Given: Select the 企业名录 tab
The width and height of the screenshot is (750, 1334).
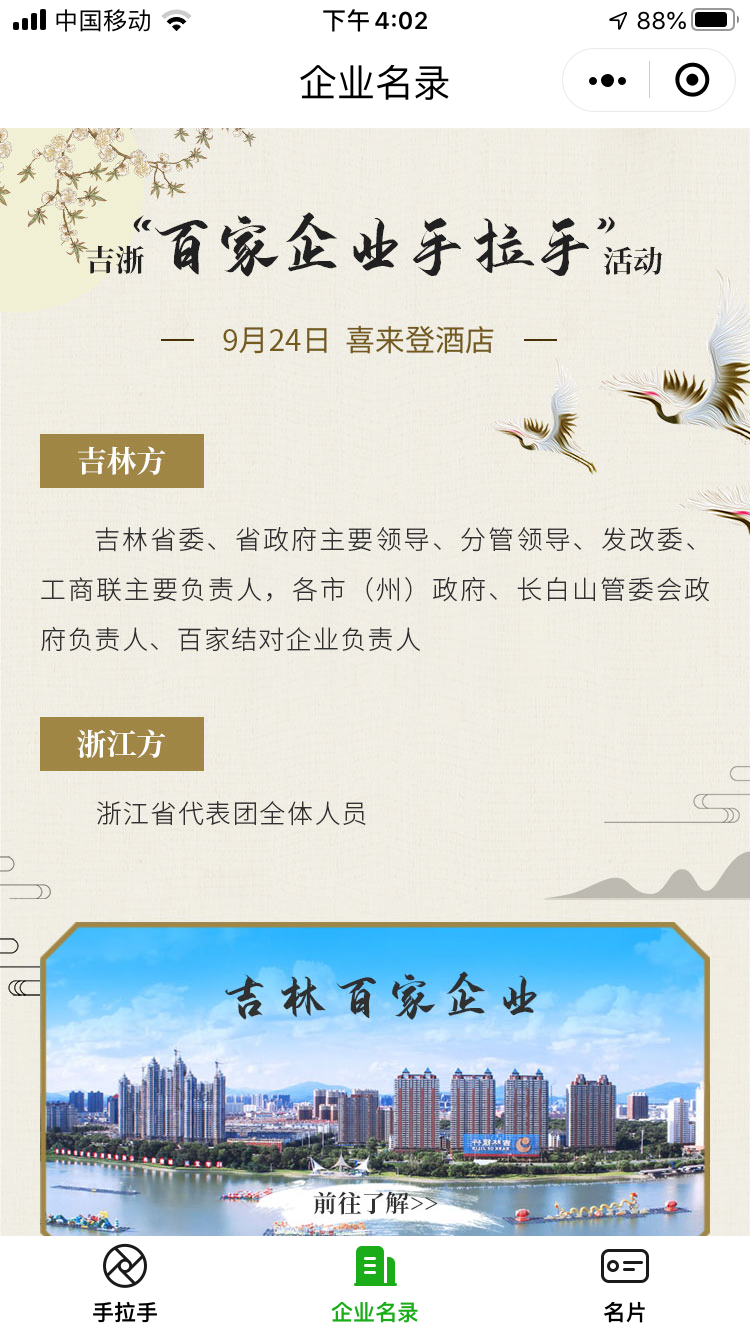Looking at the screenshot, I should (375, 1284).
